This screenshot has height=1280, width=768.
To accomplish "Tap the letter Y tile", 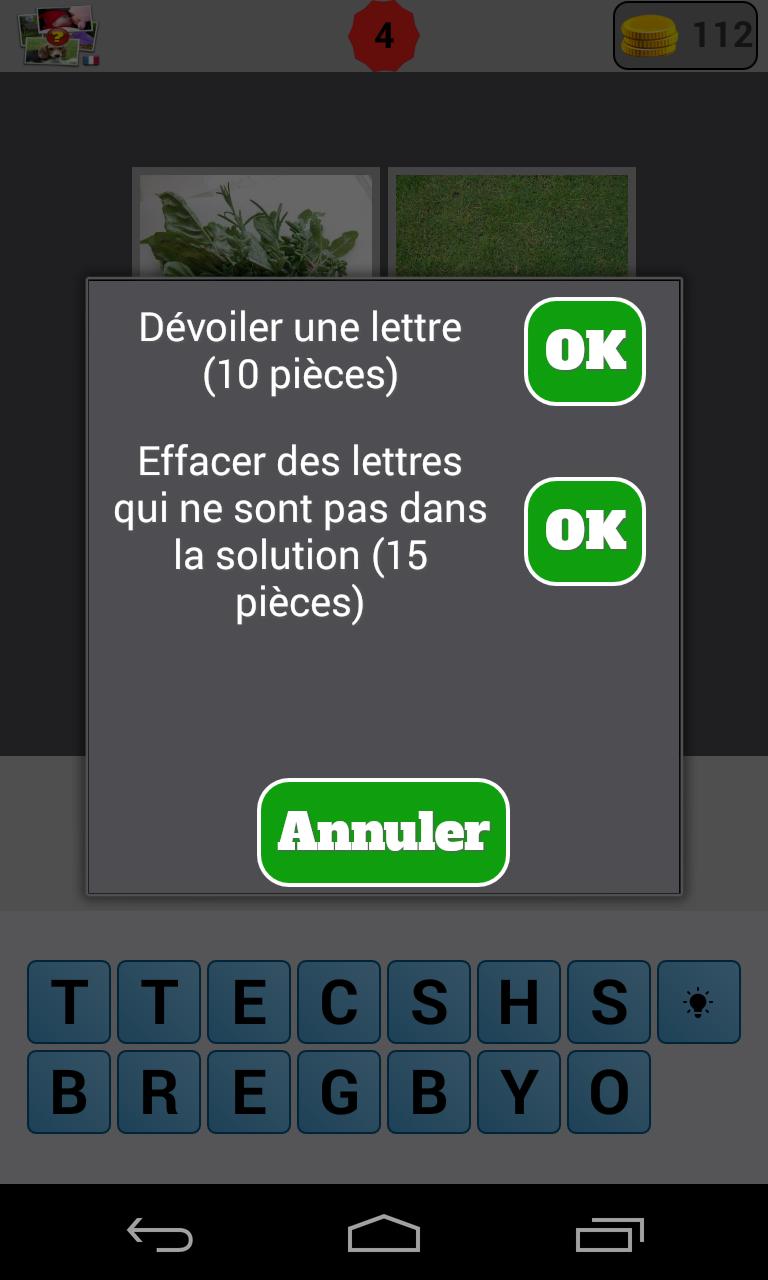I will (519, 1092).
